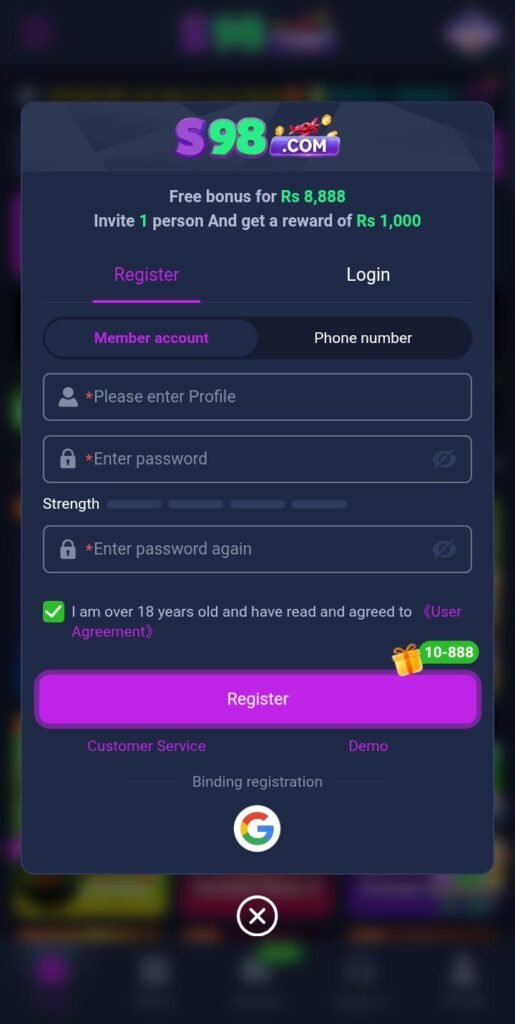515x1024 pixels.
Task: Reveal text in Enter password again field
Action: pos(444,549)
